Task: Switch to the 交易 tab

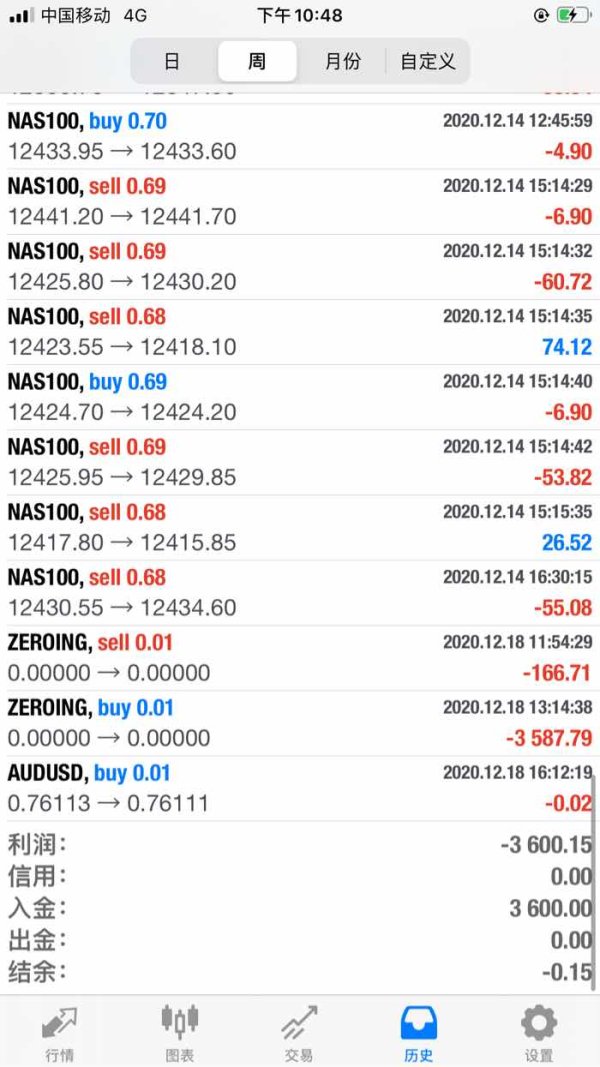Action: (x=299, y=1032)
